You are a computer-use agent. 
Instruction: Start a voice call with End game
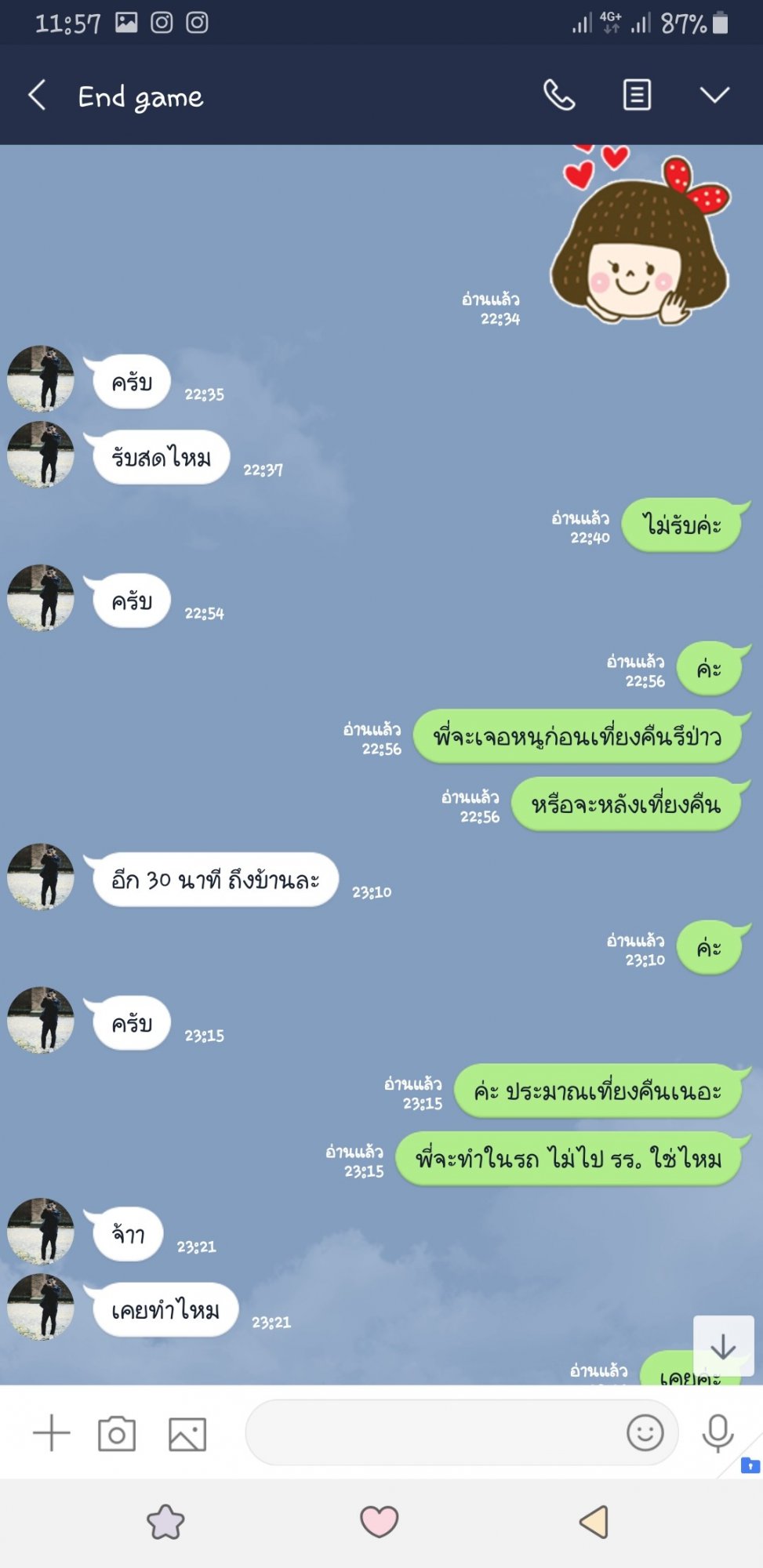[559, 96]
